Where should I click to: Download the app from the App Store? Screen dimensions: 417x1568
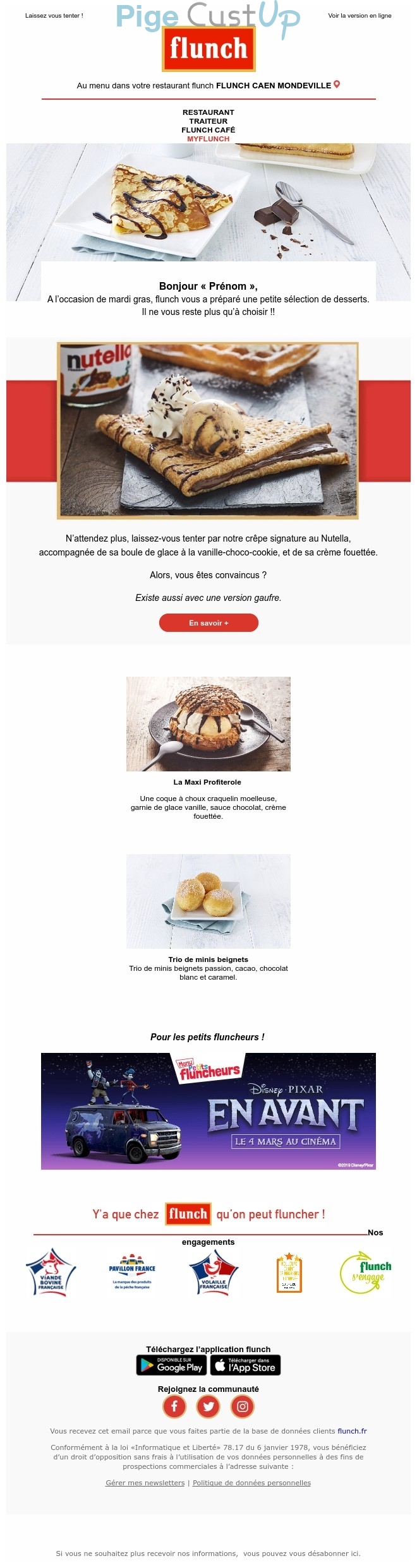tap(245, 1365)
